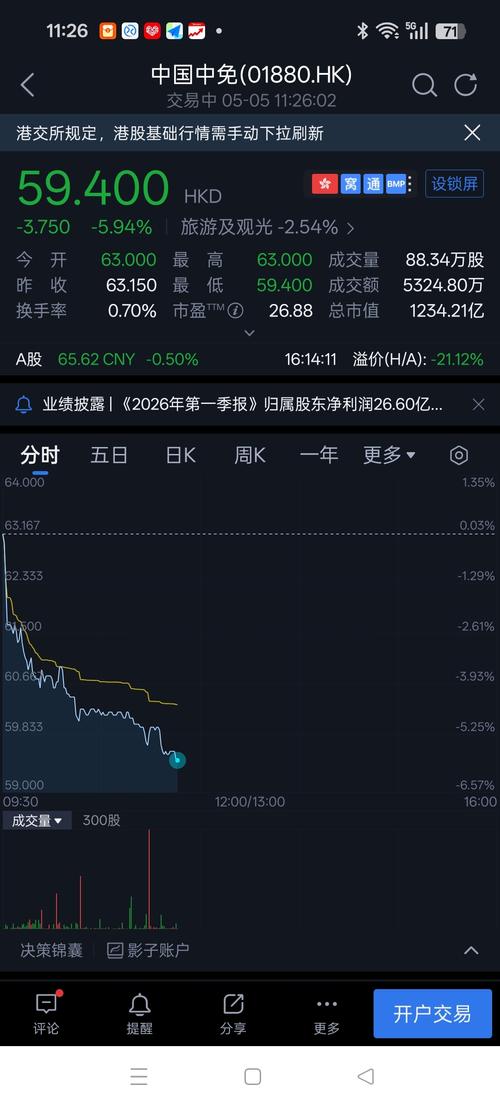500x1107 pixels.
Task: Close the 业绩披露 announcement banner
Action: 478,405
